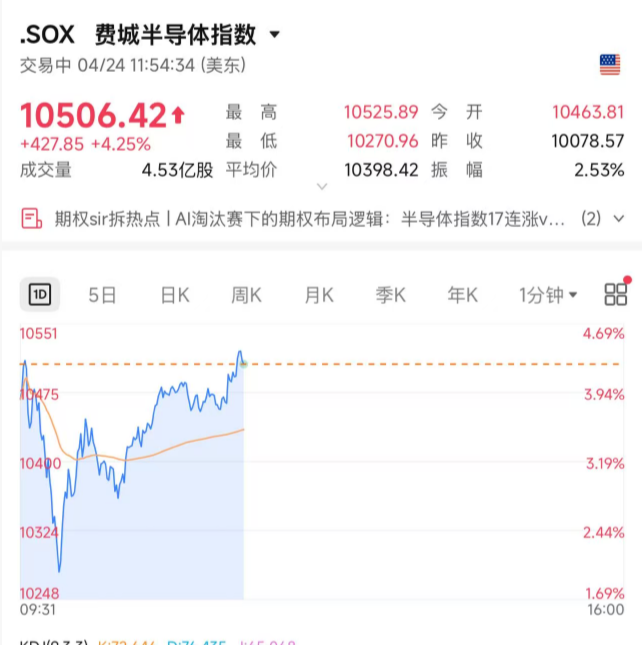The height and width of the screenshot is (645, 642).
Task: Switch to the 年K chart
Action: click(462, 294)
